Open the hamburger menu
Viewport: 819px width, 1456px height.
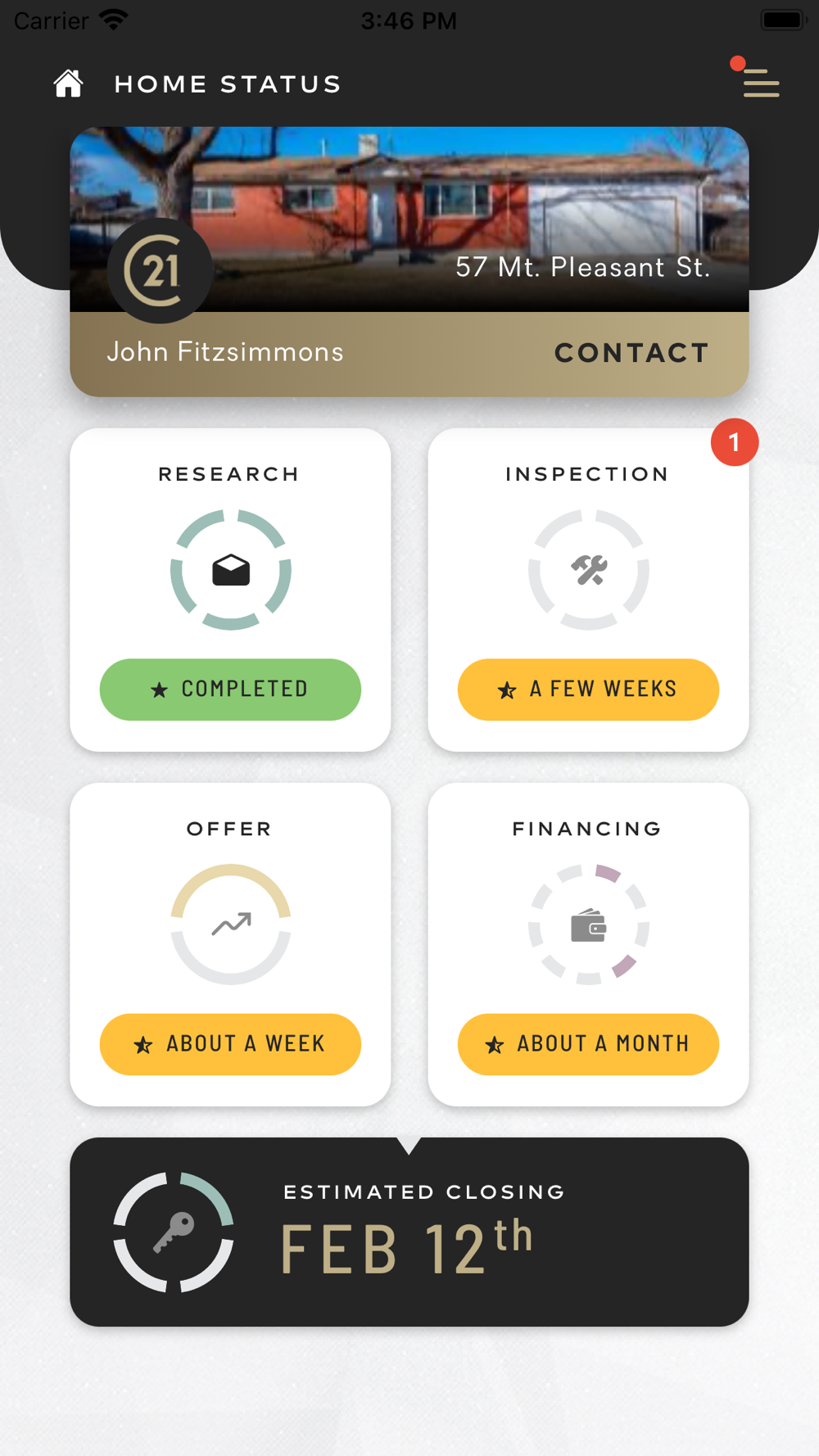761,84
